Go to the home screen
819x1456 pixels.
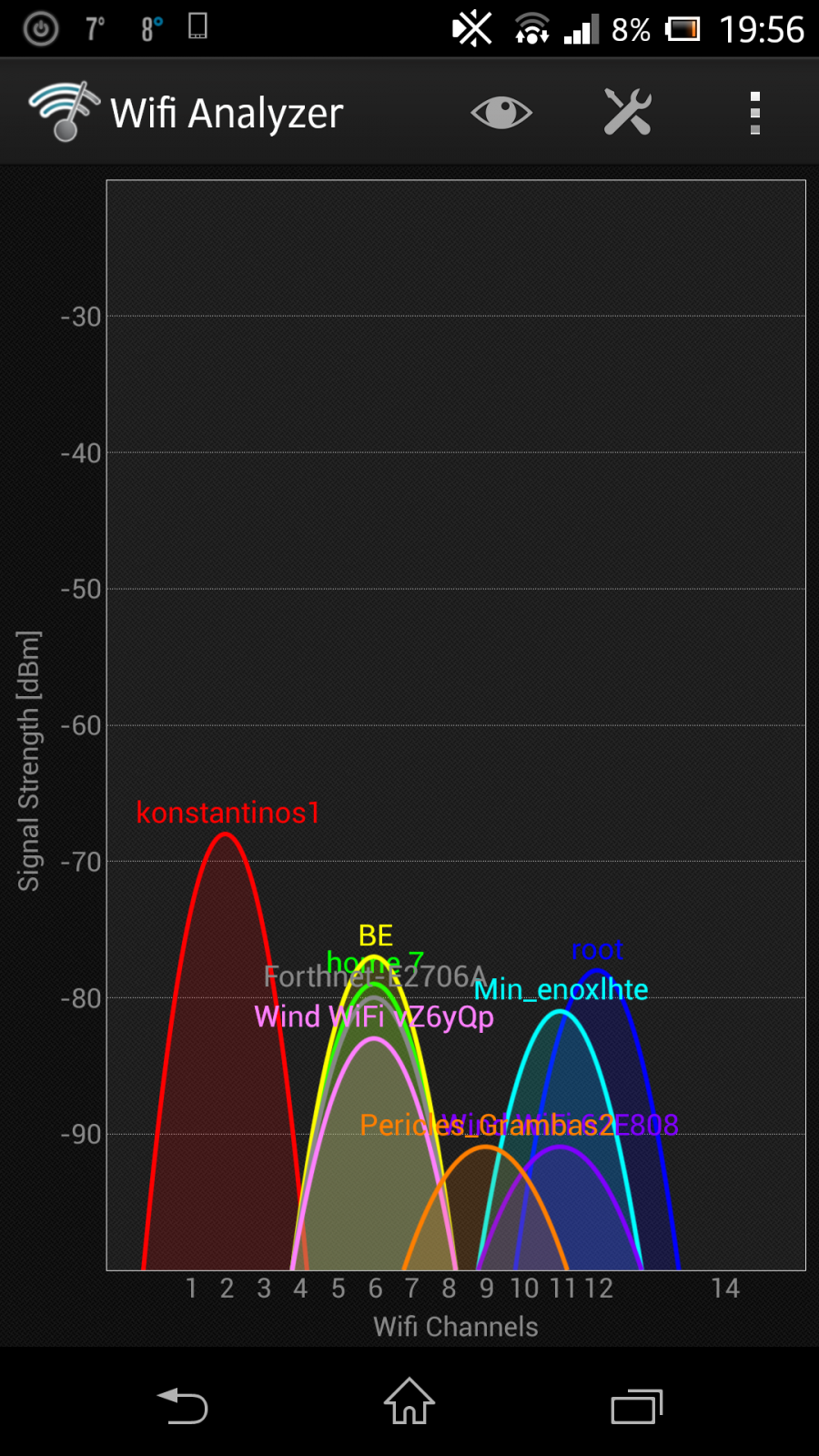pyautogui.click(x=409, y=1400)
